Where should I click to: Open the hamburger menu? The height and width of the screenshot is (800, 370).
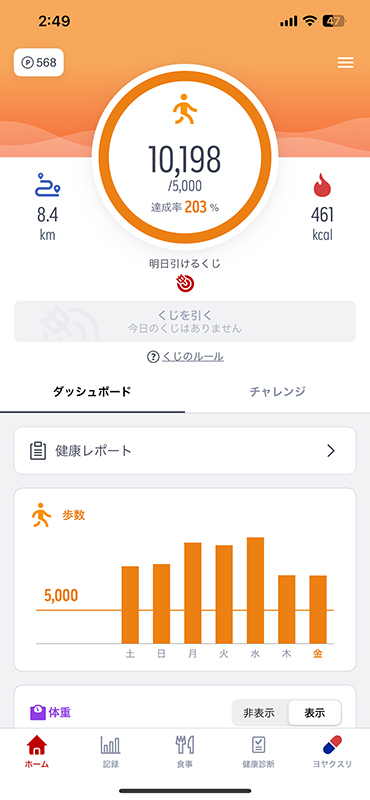pyautogui.click(x=346, y=63)
